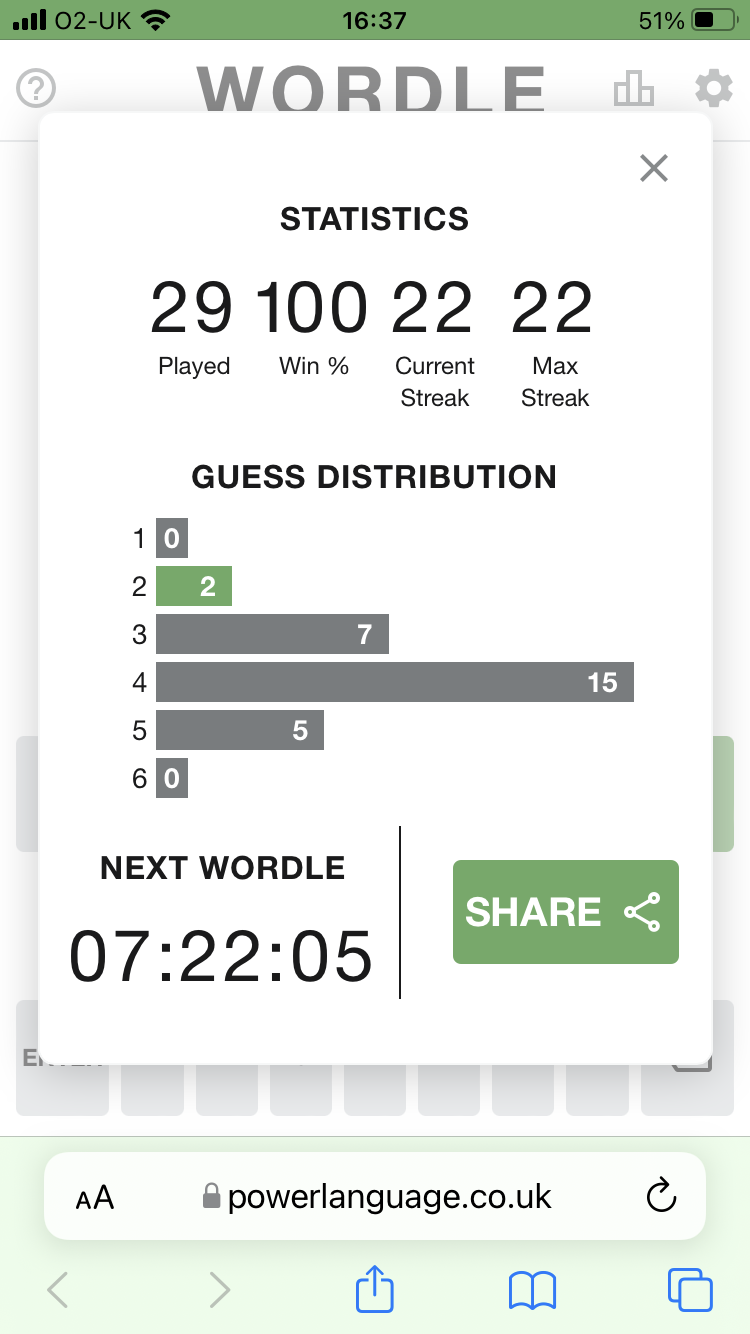Screen dimensions: 750x1334
Task: Open Safari's share sheet
Action: click(375, 1287)
